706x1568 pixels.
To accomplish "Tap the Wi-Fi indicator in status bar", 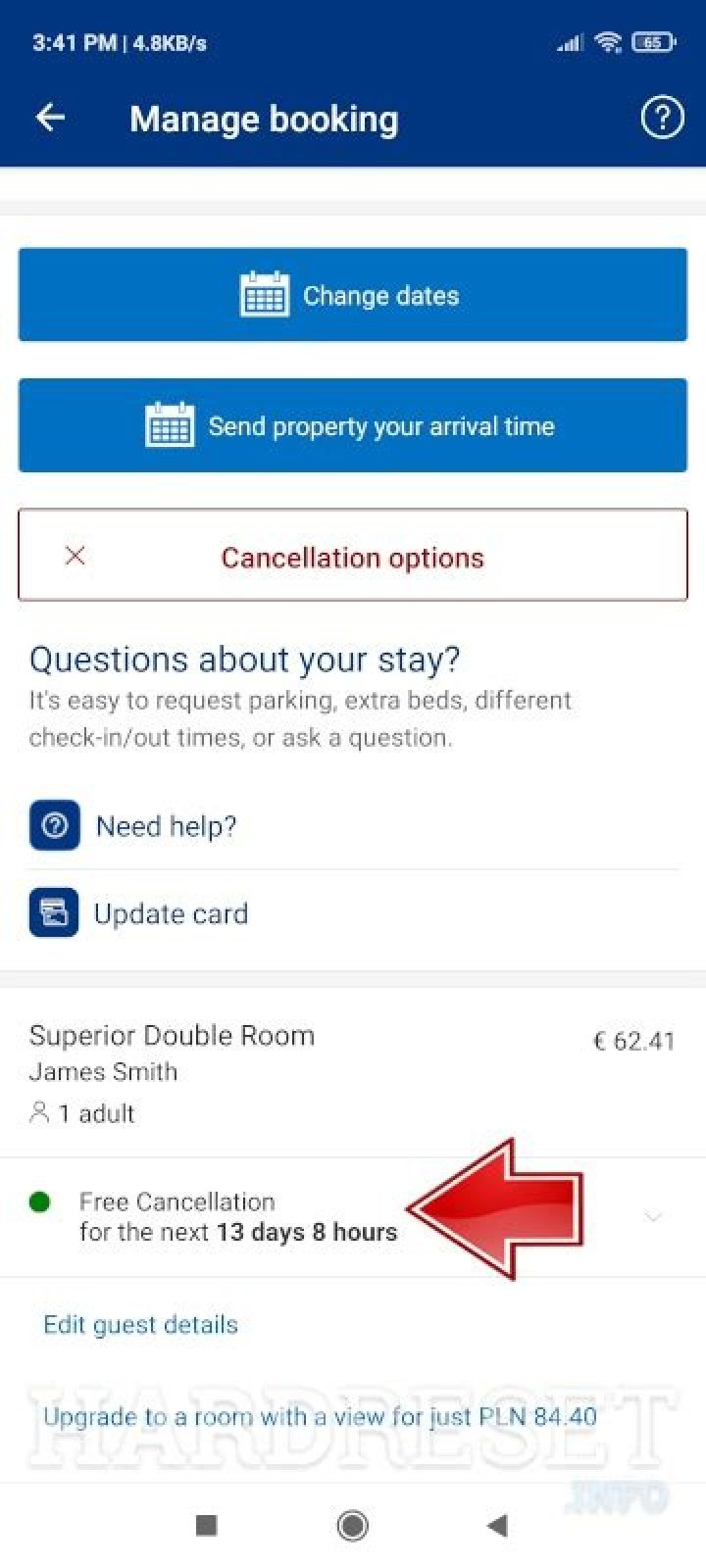I will [608, 41].
